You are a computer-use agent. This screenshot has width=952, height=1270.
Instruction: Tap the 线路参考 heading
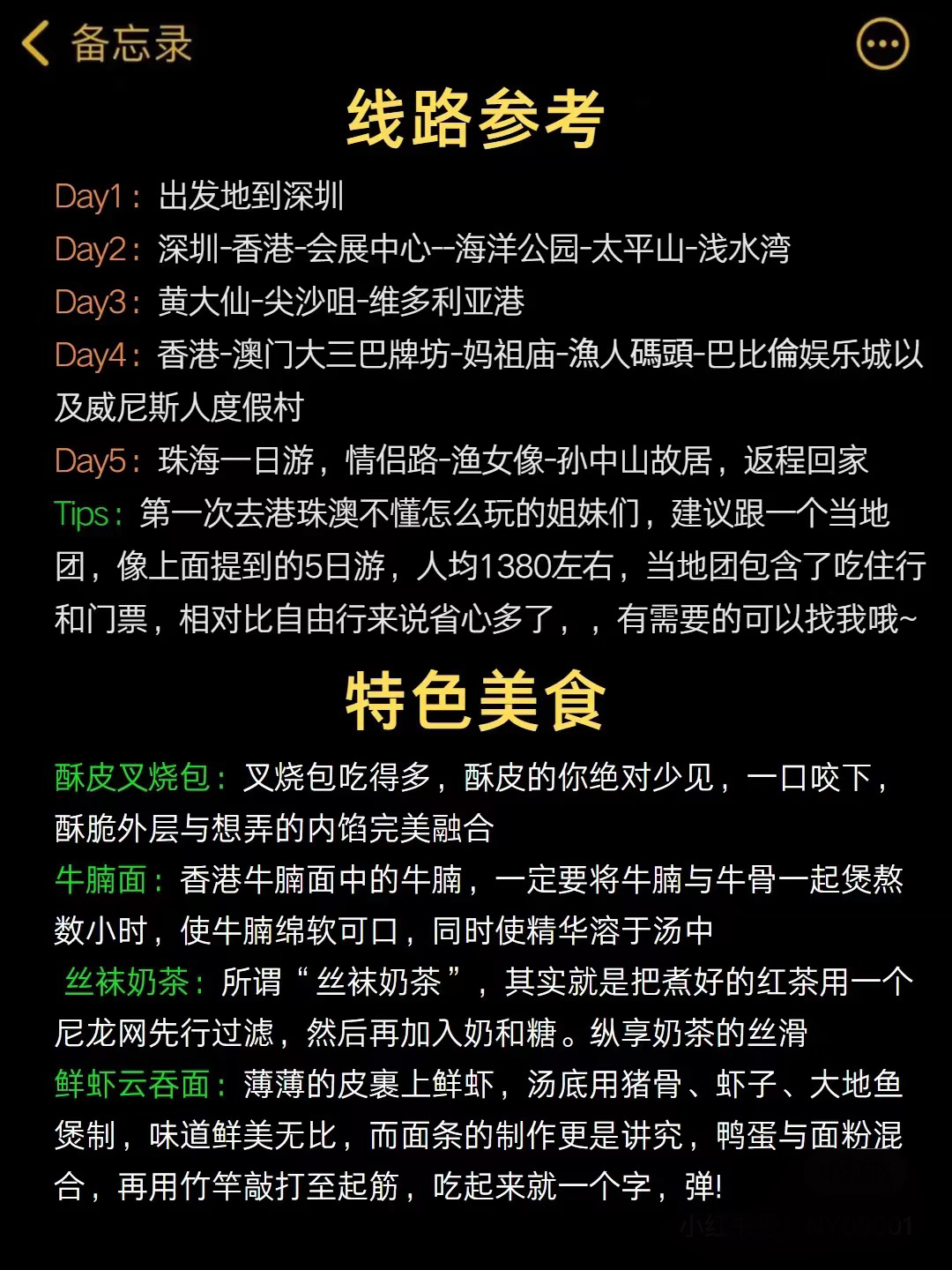(x=476, y=120)
